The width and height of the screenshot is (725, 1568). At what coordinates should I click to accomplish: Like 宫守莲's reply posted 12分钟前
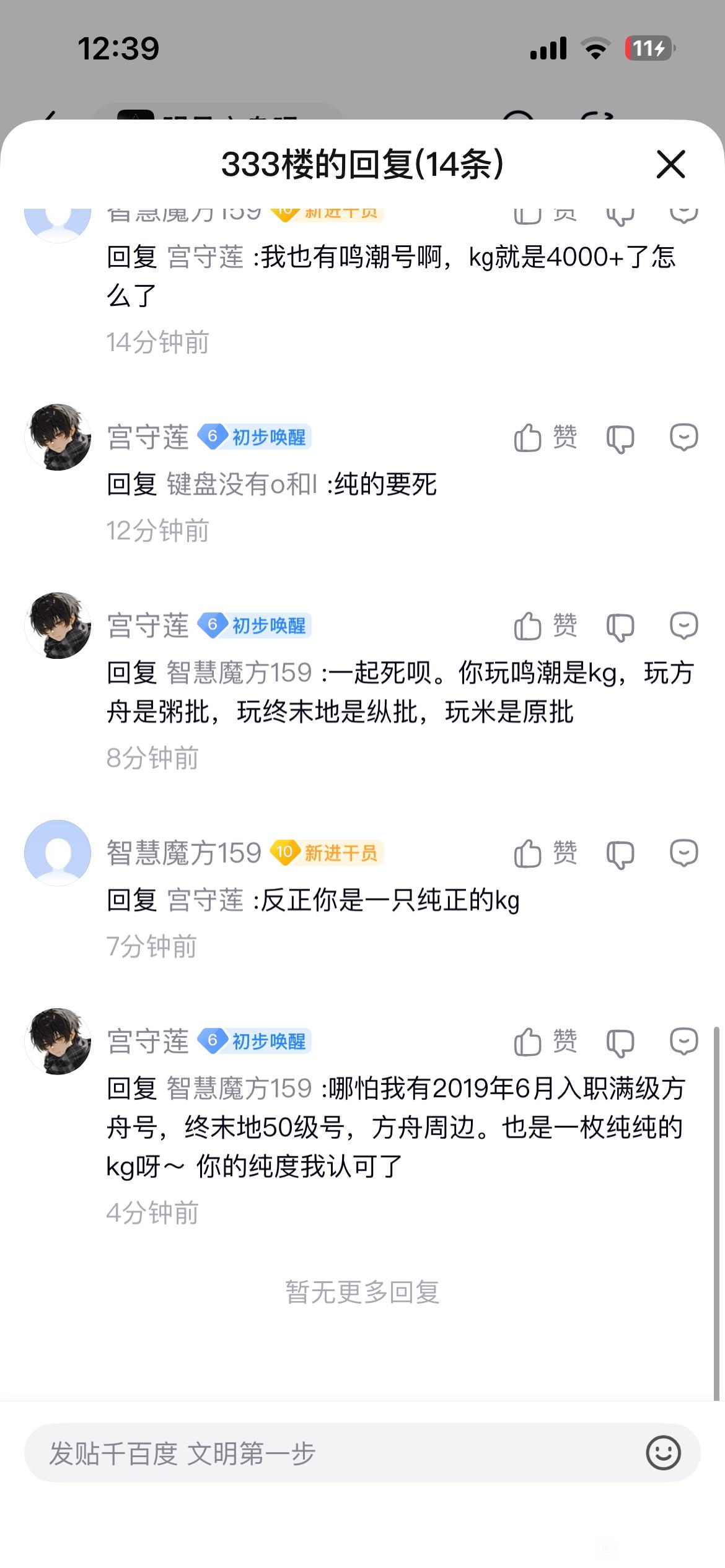(x=545, y=438)
